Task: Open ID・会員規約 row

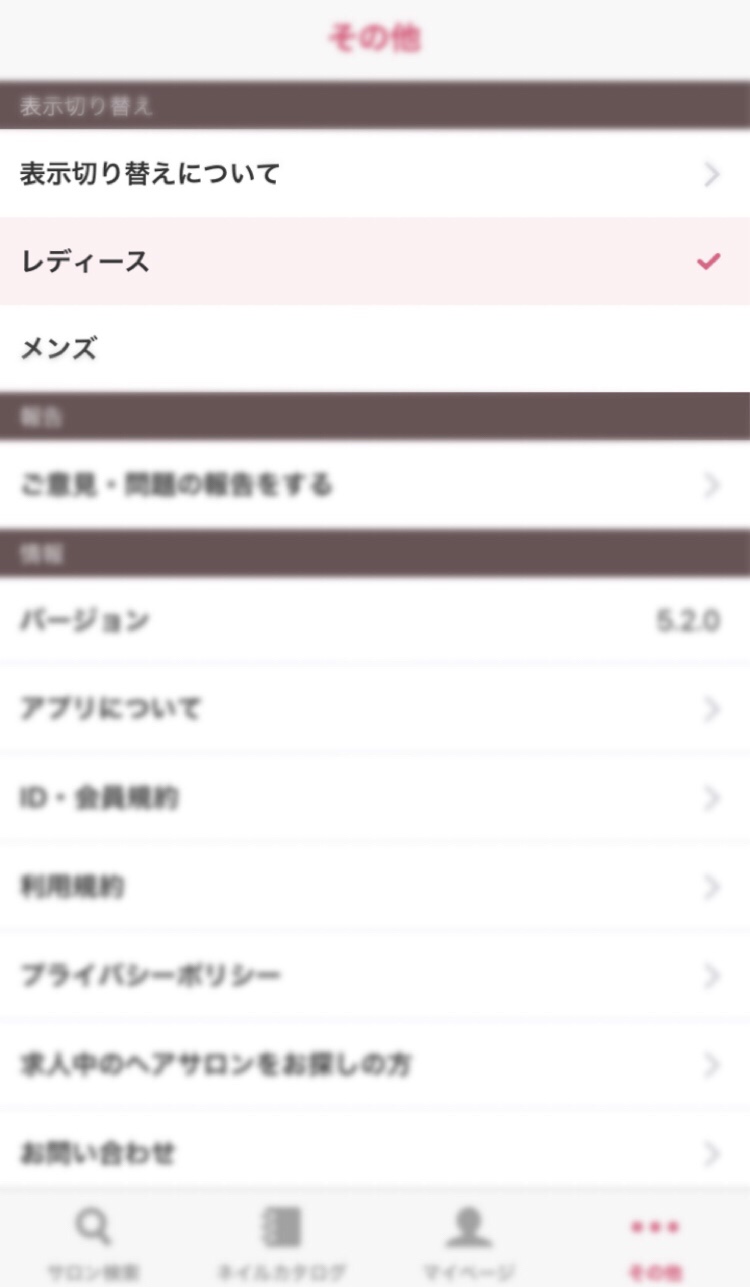Action: click(375, 798)
